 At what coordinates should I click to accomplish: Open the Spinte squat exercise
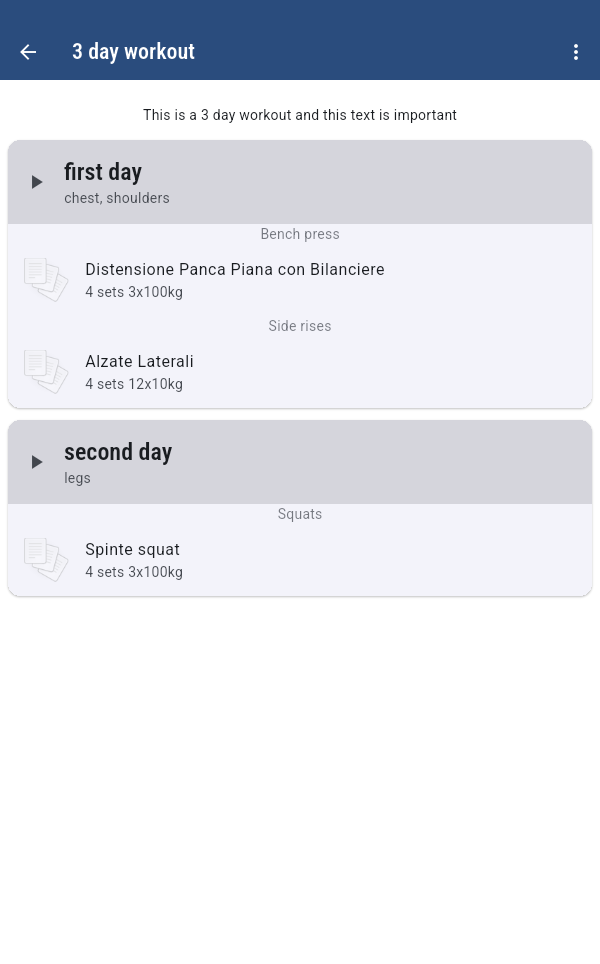tap(133, 559)
